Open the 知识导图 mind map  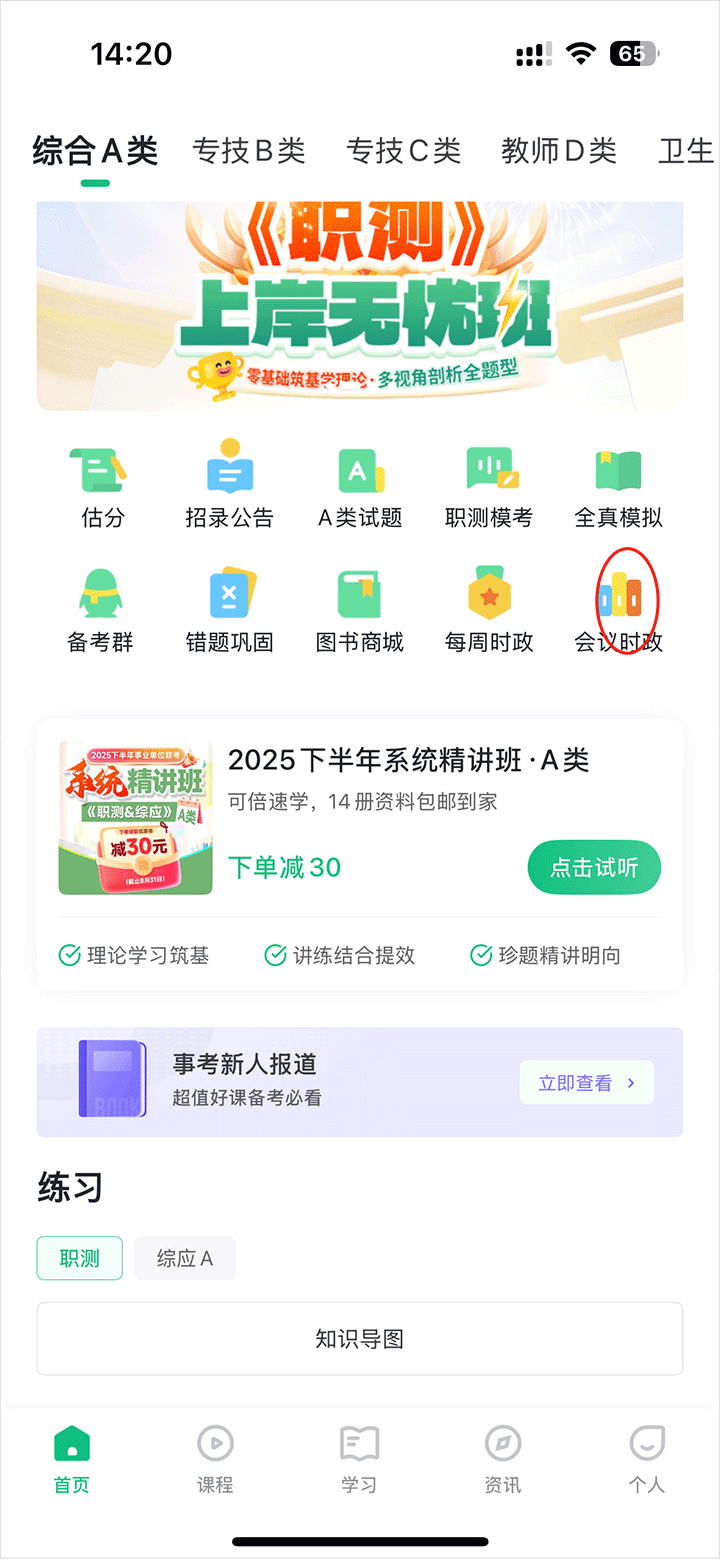pyautogui.click(x=360, y=1339)
